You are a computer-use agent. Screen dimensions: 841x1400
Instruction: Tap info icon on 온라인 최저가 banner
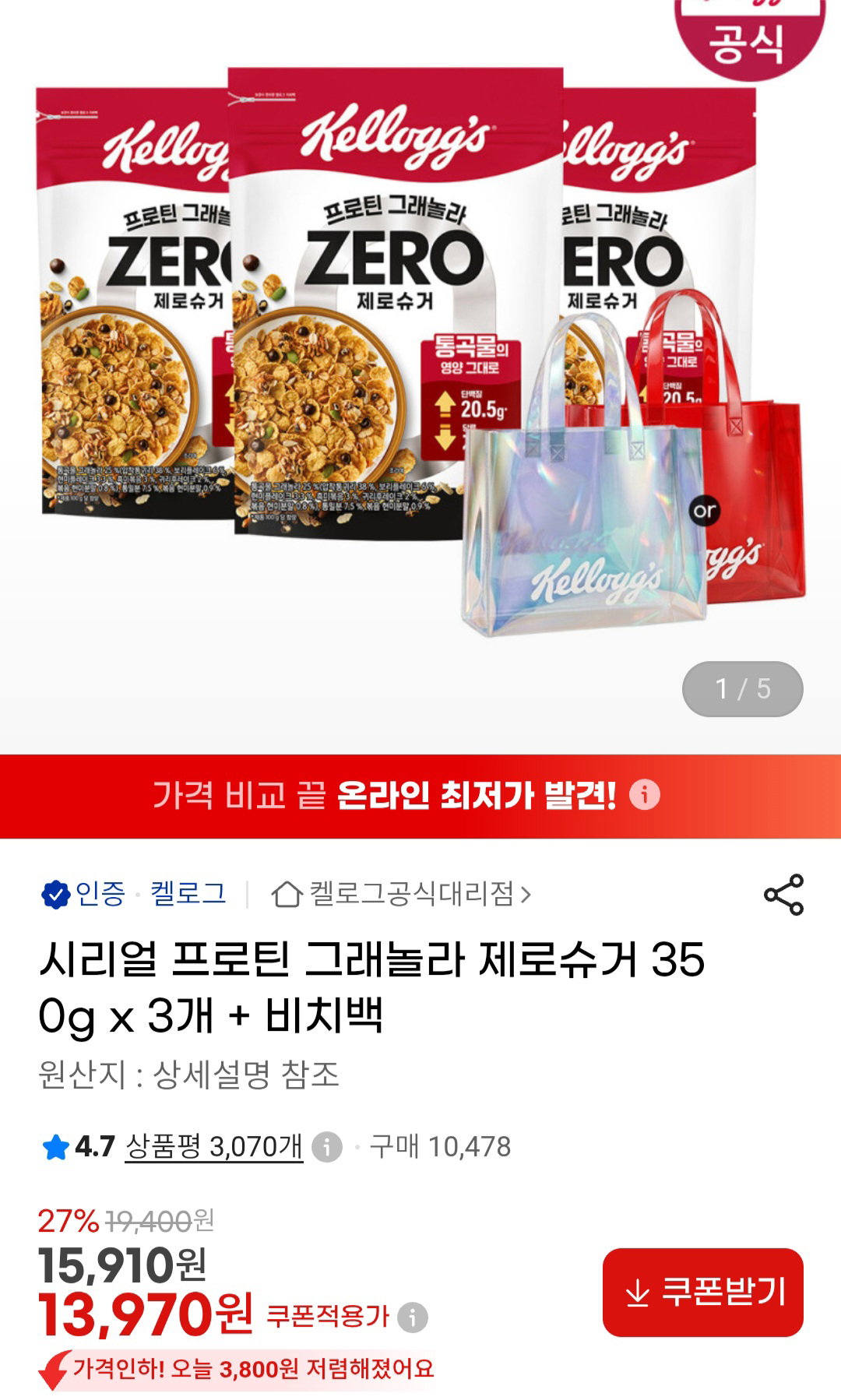click(645, 795)
